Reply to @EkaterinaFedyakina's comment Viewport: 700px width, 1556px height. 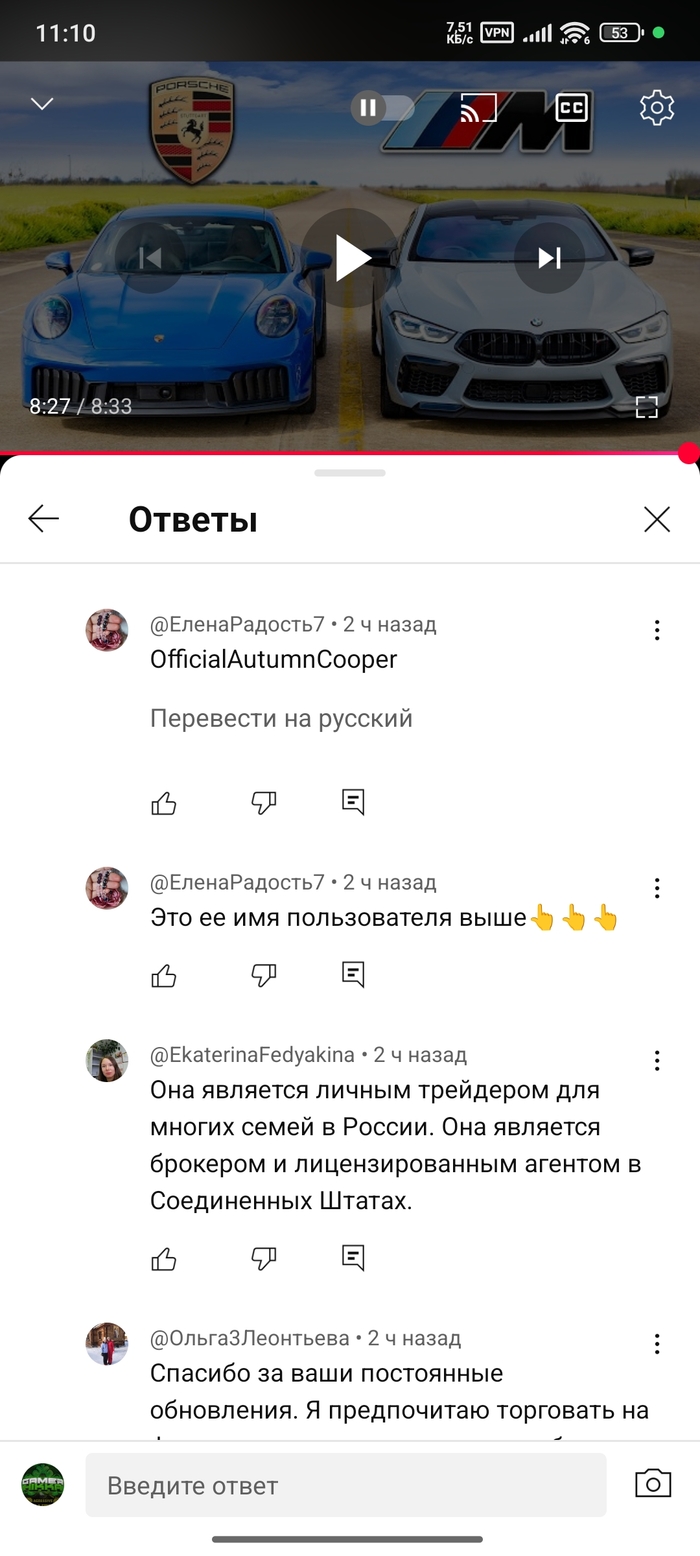(x=353, y=1258)
